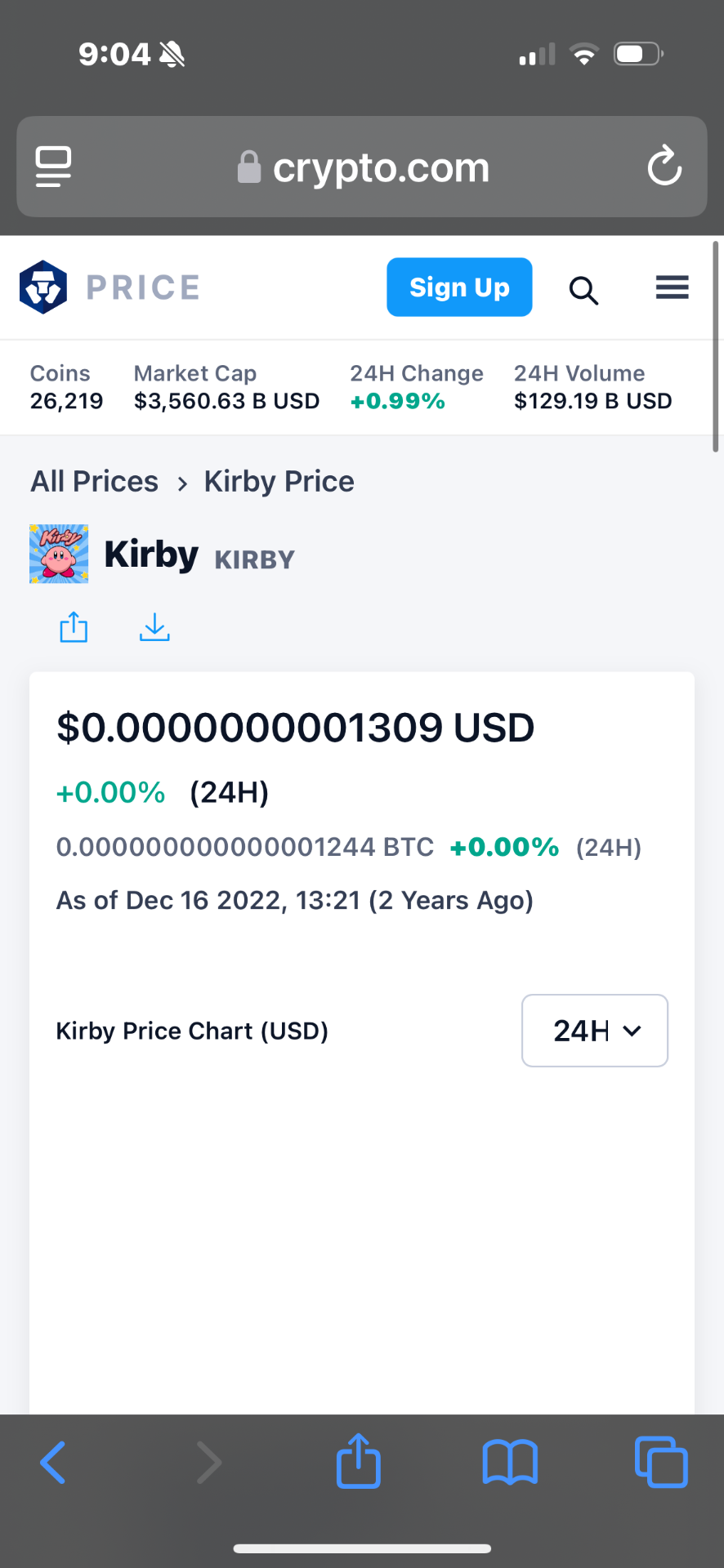Open the hamburger menu
The image size is (724, 1568).
[x=672, y=287]
